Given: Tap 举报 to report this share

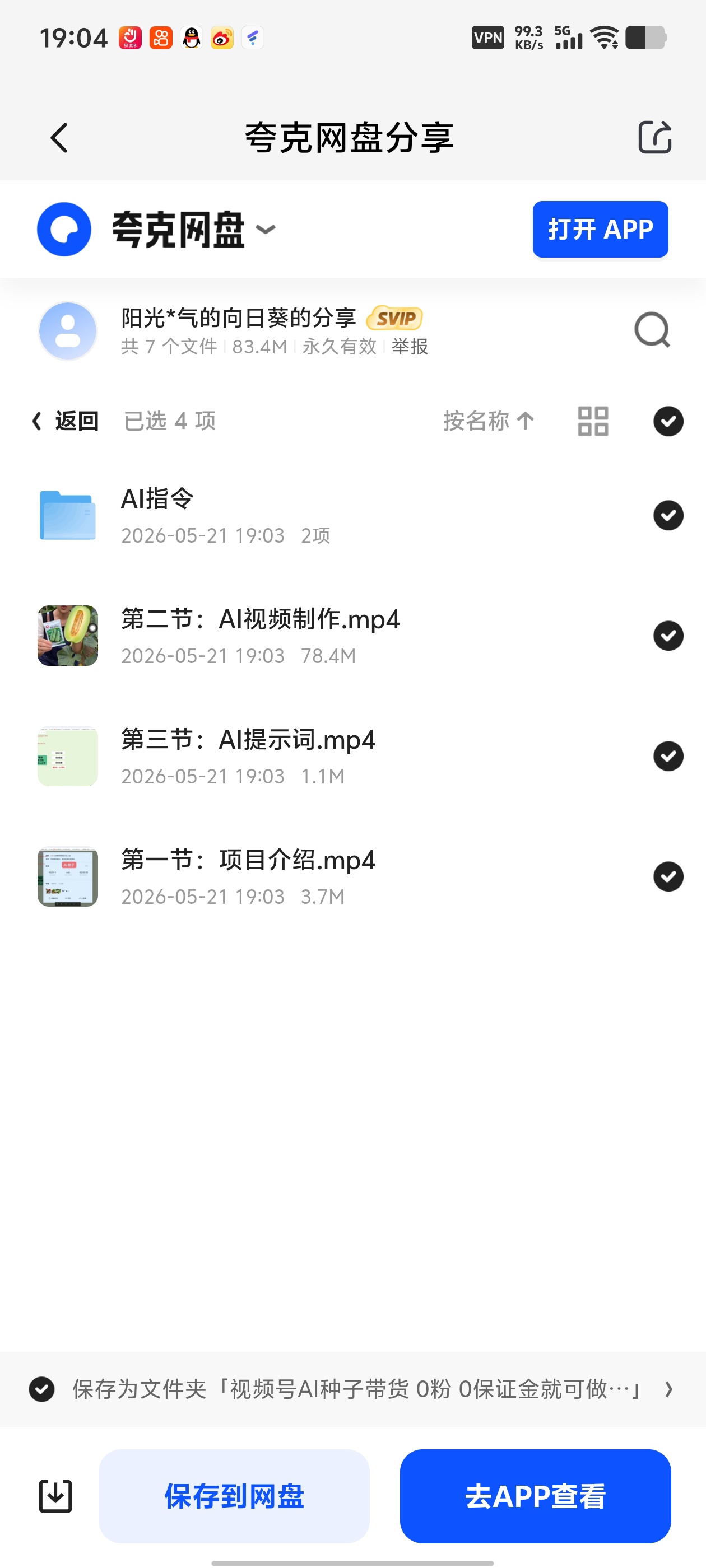Looking at the screenshot, I should coord(410,347).
